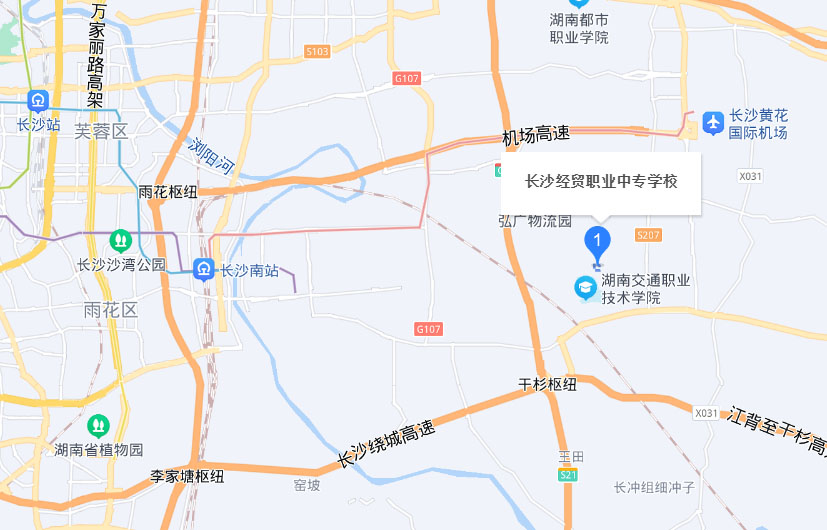Screen dimensions: 827x530
Task: Tap the 长沙站 metro station icon
Action: [38, 101]
